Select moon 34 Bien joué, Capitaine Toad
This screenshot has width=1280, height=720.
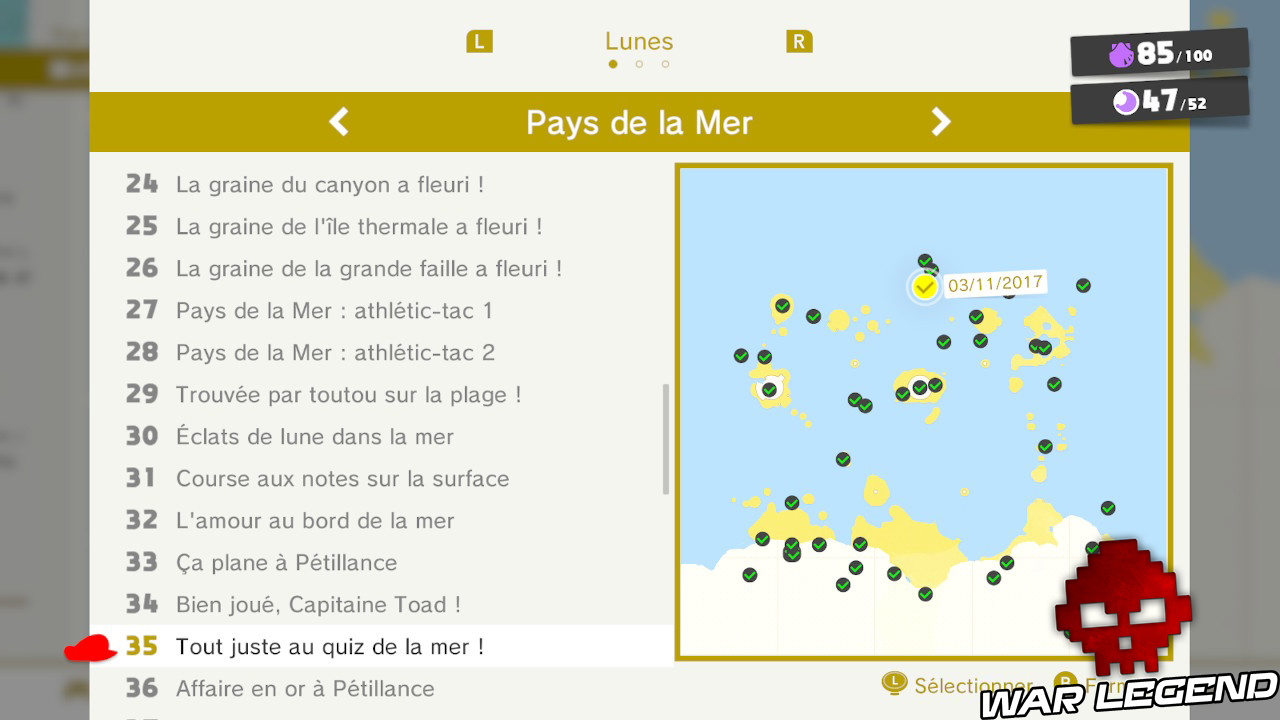point(318,605)
